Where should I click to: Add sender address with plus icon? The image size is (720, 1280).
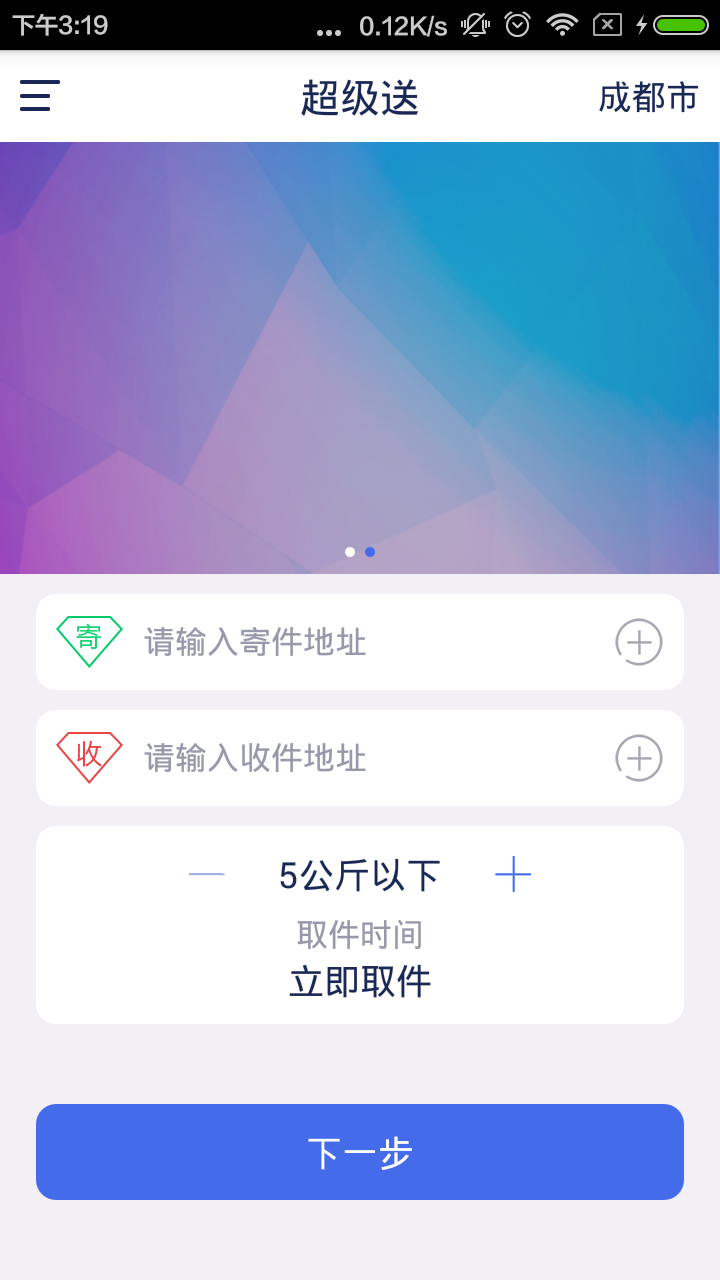coord(638,642)
